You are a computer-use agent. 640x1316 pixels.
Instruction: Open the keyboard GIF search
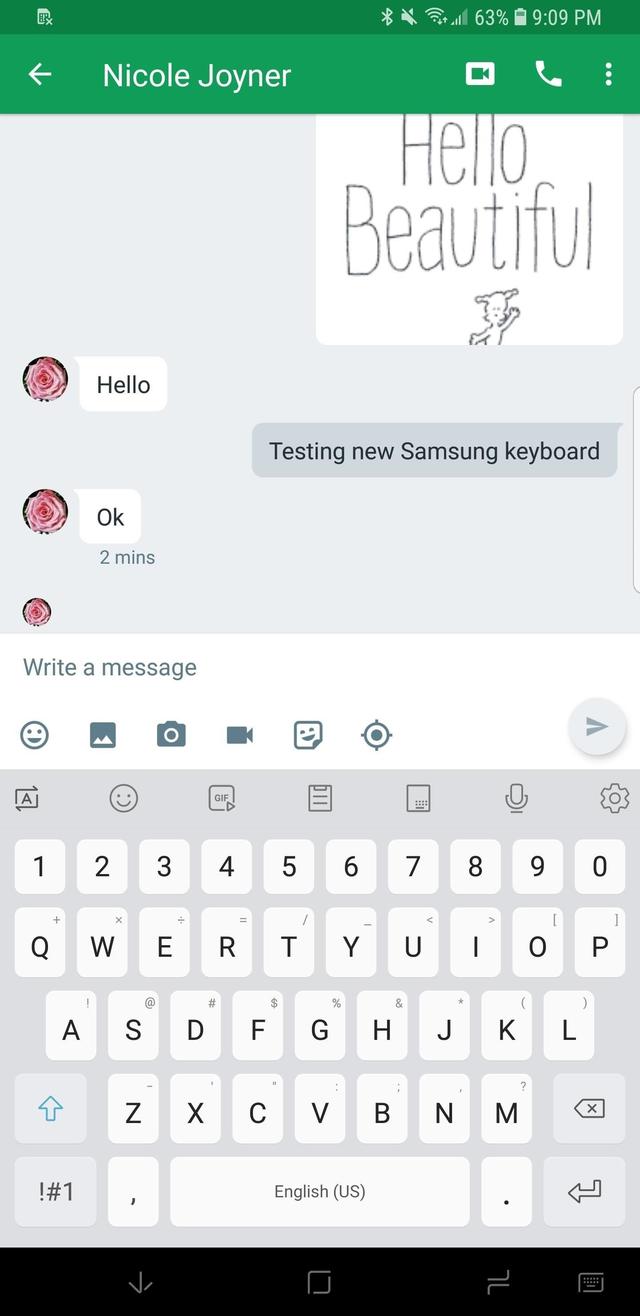click(x=222, y=798)
